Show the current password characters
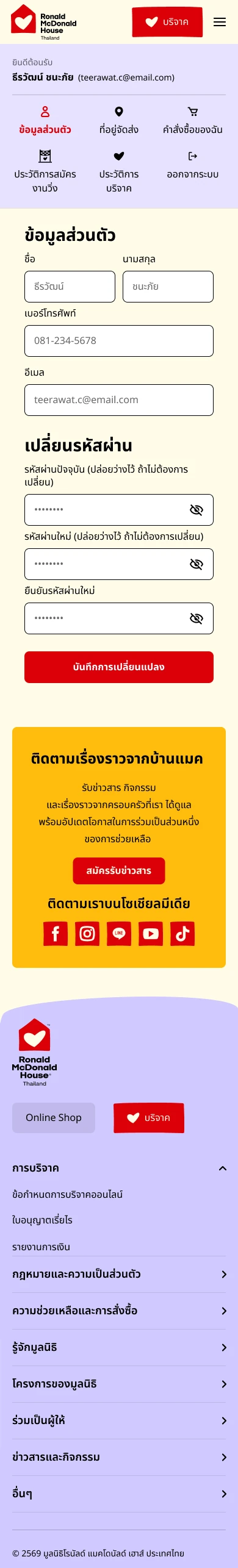 click(x=197, y=510)
